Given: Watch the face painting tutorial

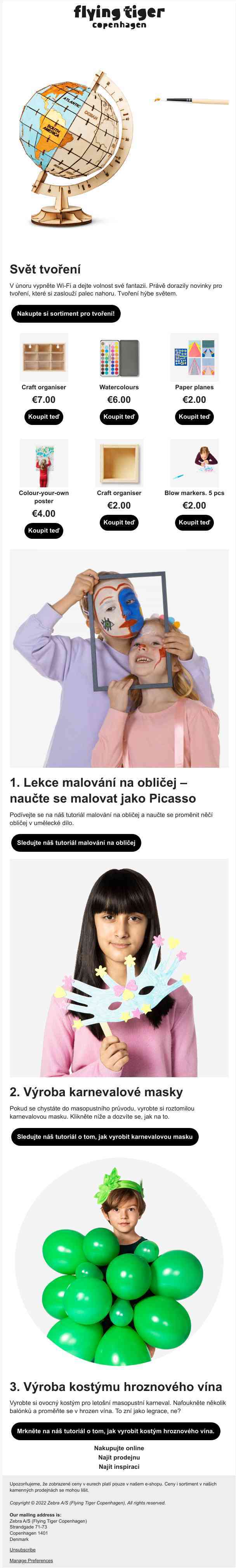Looking at the screenshot, I should 76,843.
